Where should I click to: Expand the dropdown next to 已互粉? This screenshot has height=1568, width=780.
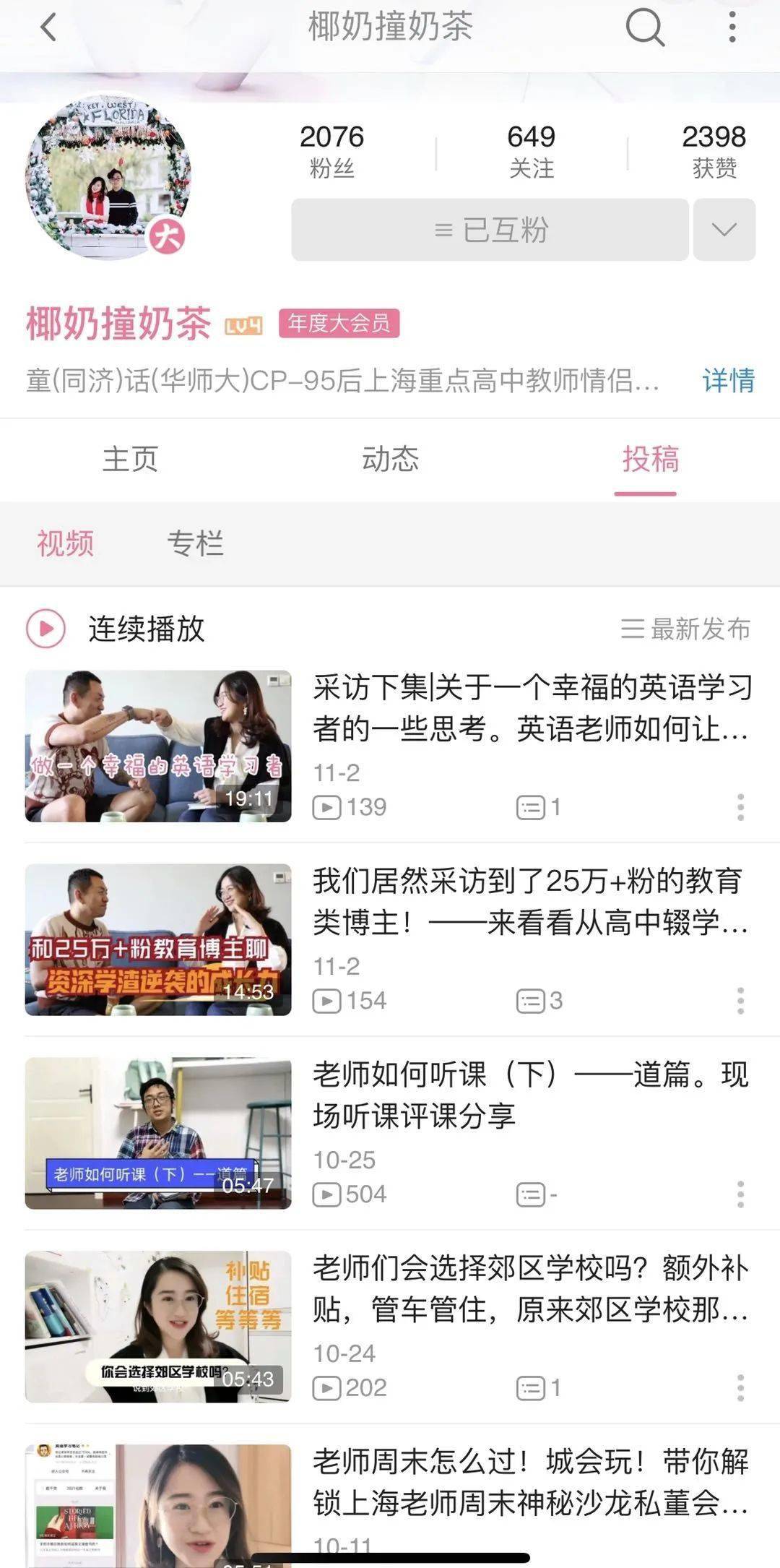(x=724, y=230)
